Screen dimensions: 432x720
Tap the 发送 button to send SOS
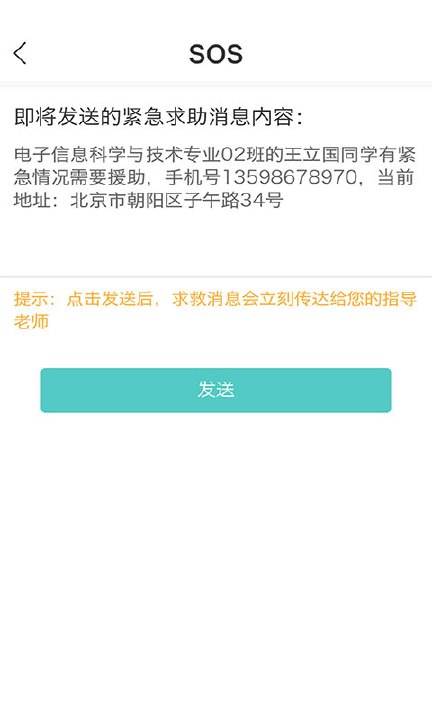(216, 390)
